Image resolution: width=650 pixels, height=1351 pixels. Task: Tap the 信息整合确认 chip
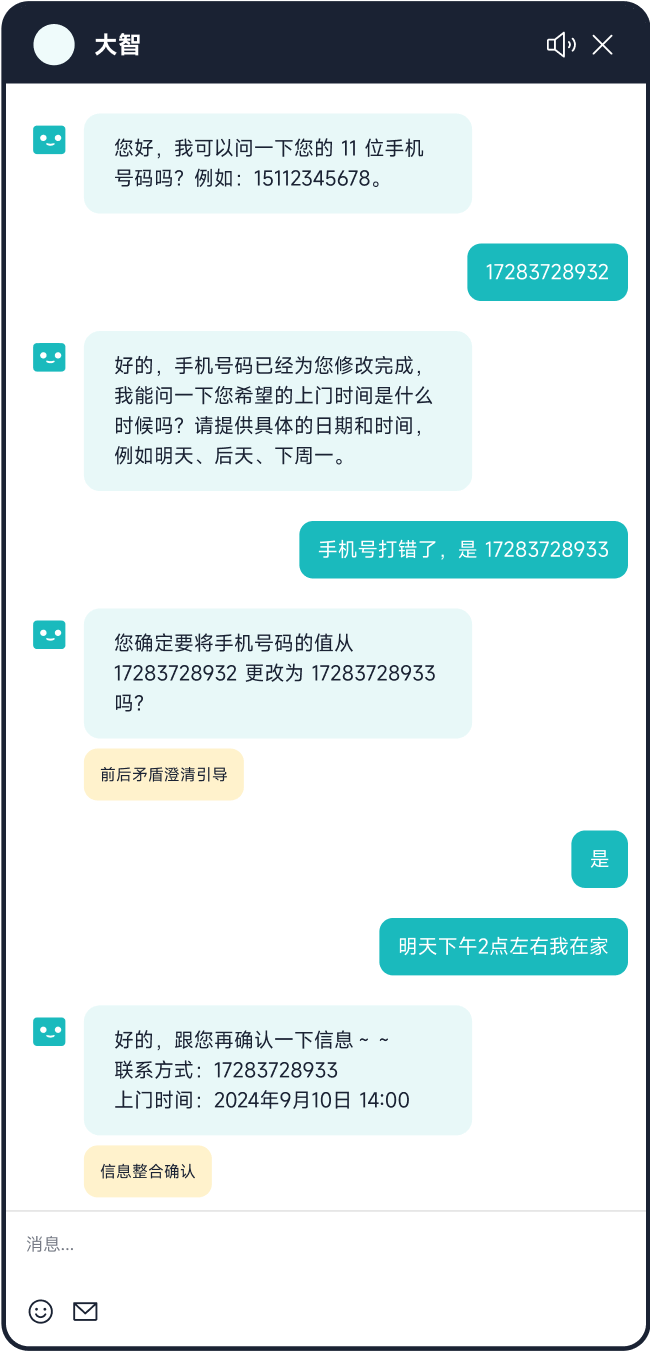click(148, 1171)
